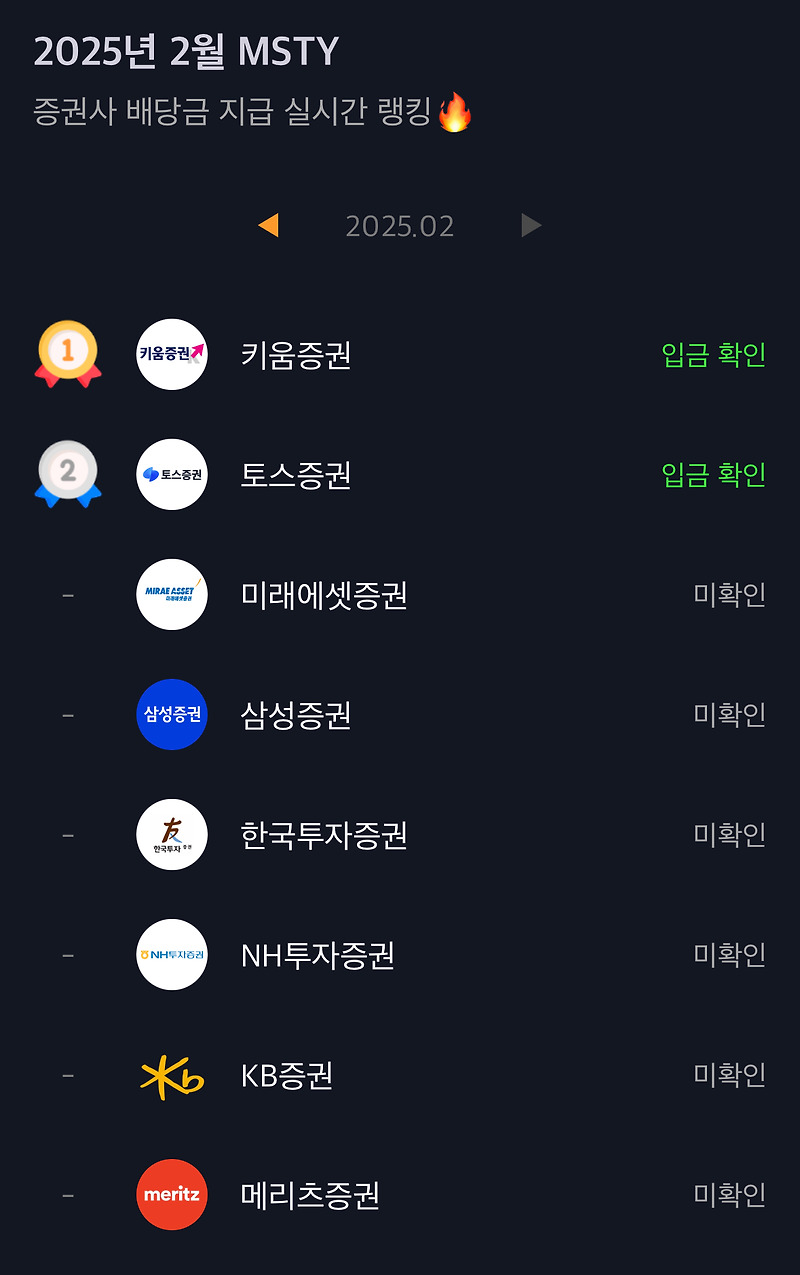The width and height of the screenshot is (800, 1275).
Task: Click the gold first-place medal badge
Action: coord(66,355)
